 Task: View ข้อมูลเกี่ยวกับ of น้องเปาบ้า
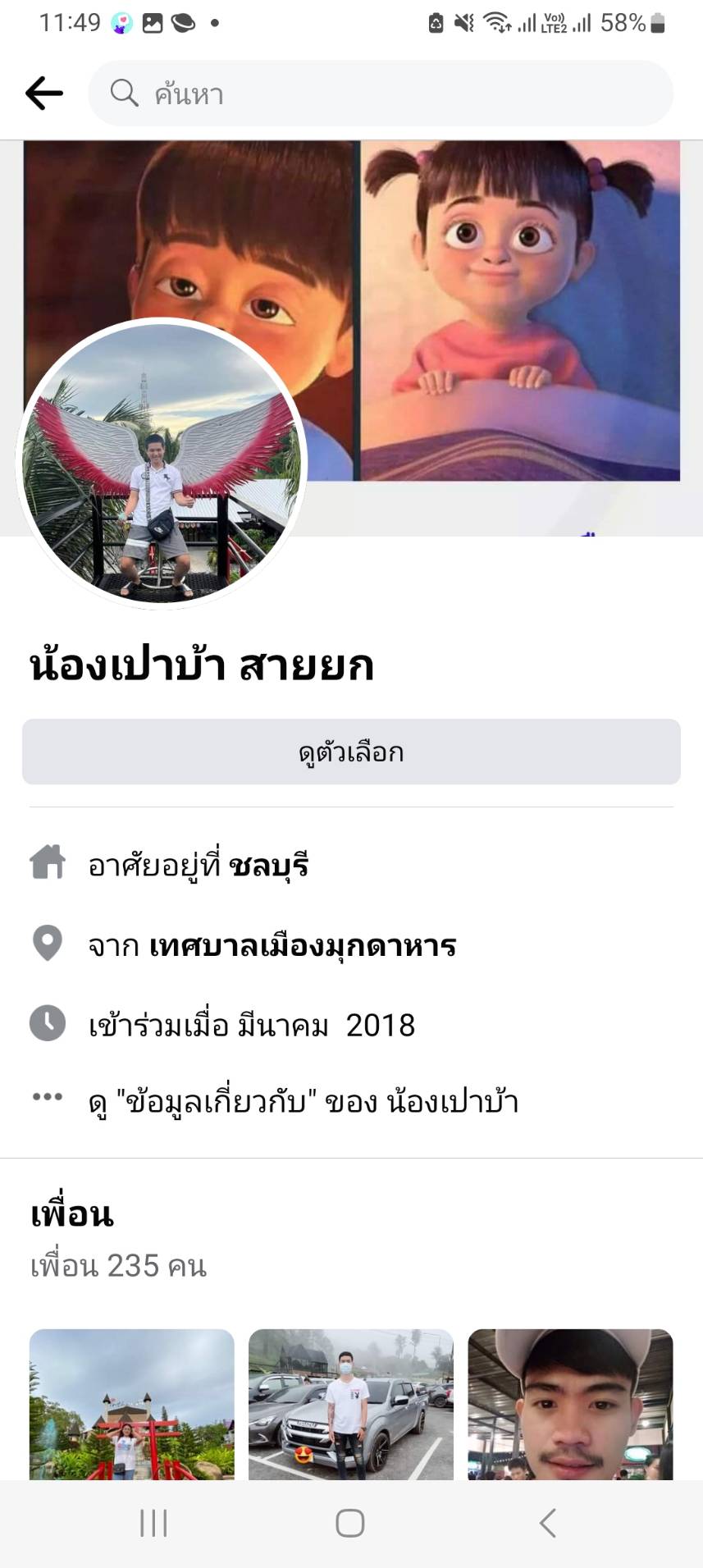[x=304, y=1101]
